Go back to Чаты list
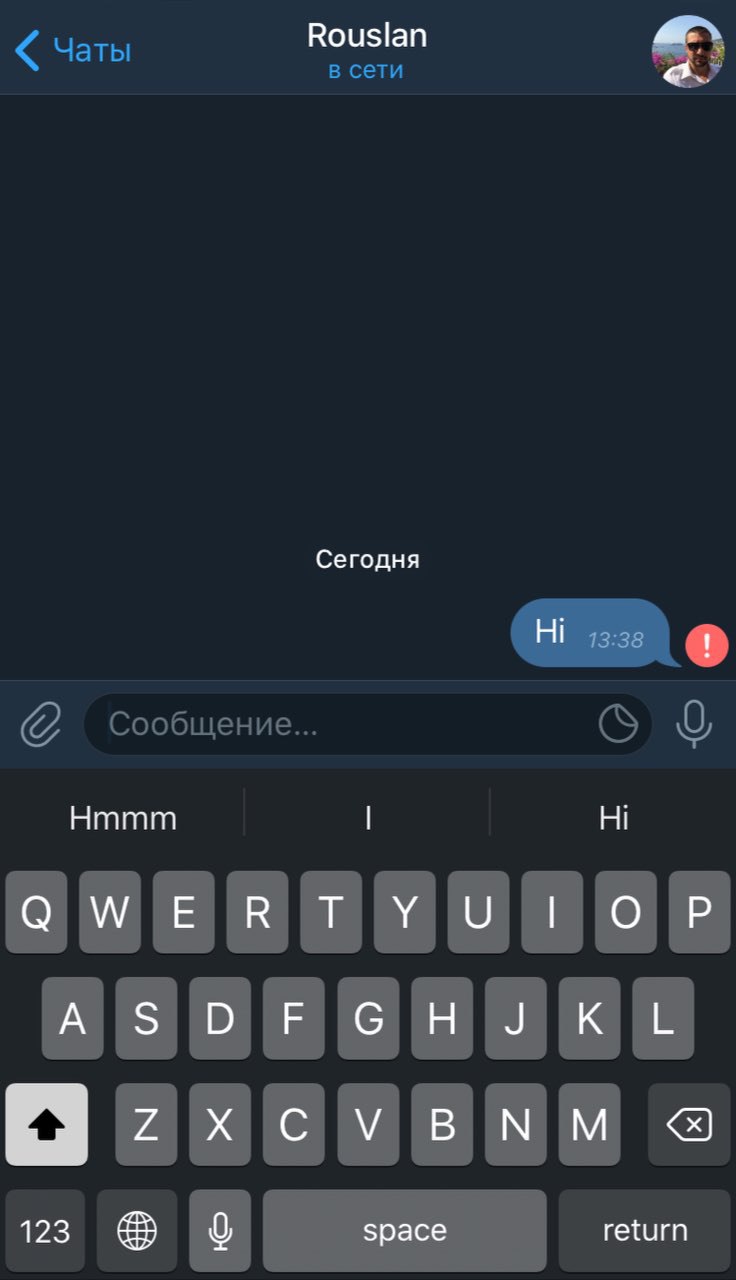This screenshot has width=736, height=1280. coord(72,50)
